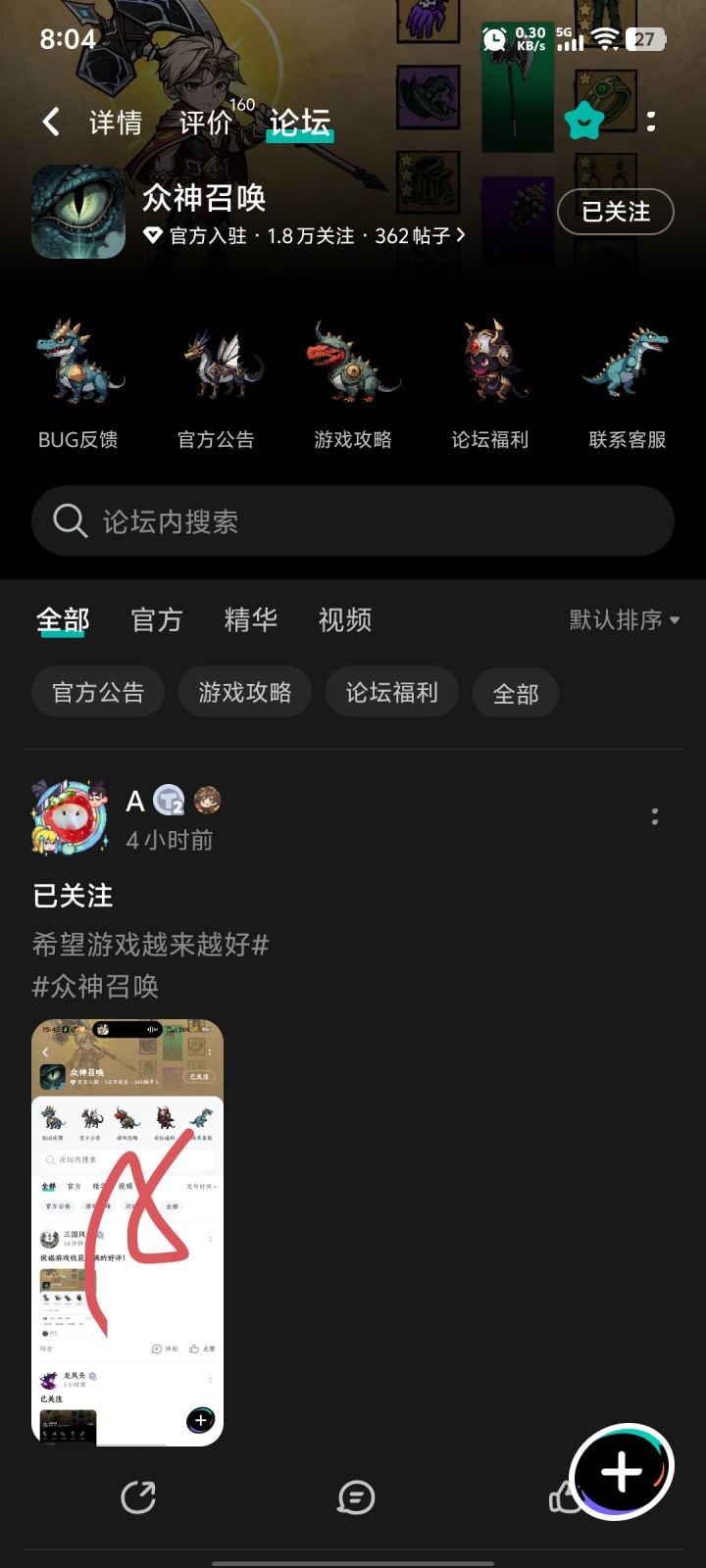Toggle the 已关注 follow status
706x1568 pixels.
pos(615,212)
